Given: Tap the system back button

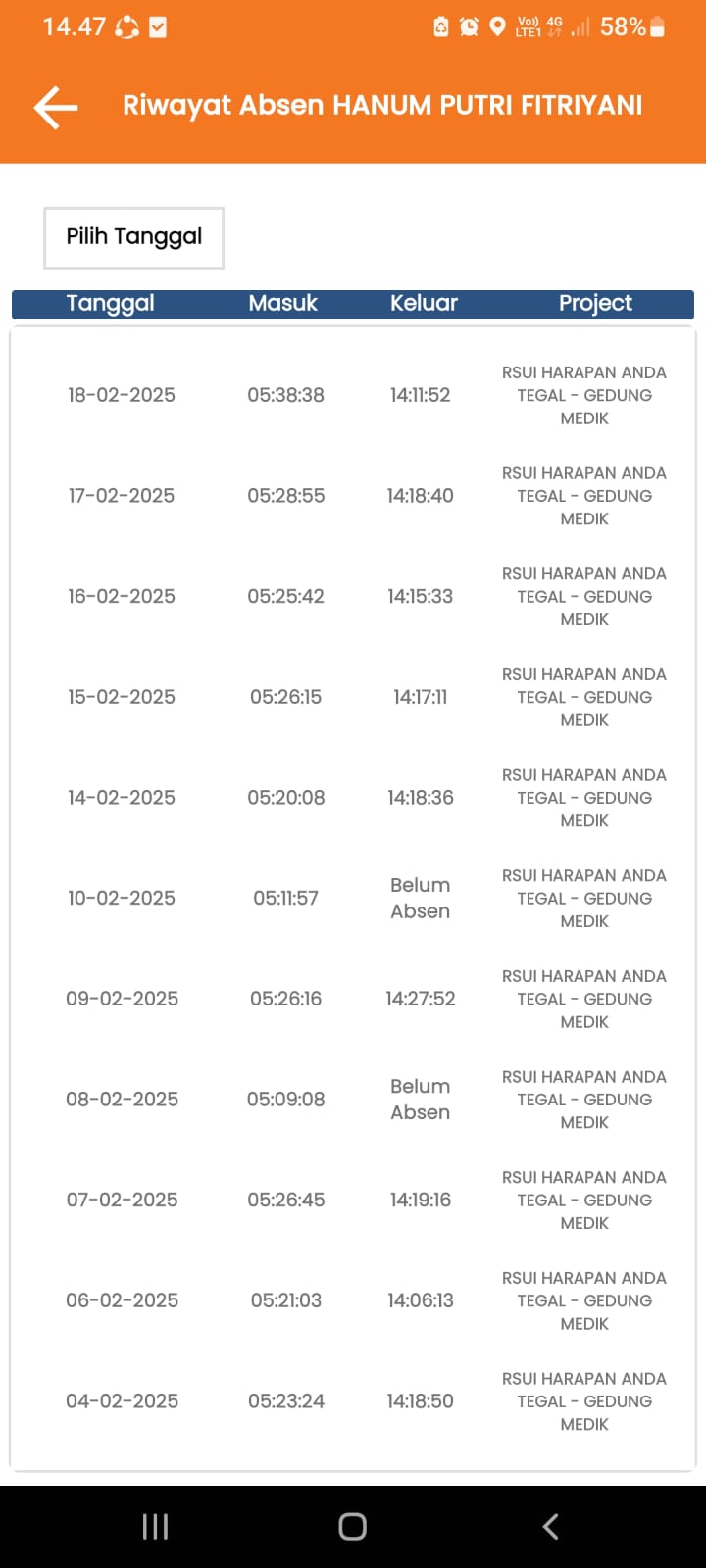Looking at the screenshot, I should coord(550,1526).
